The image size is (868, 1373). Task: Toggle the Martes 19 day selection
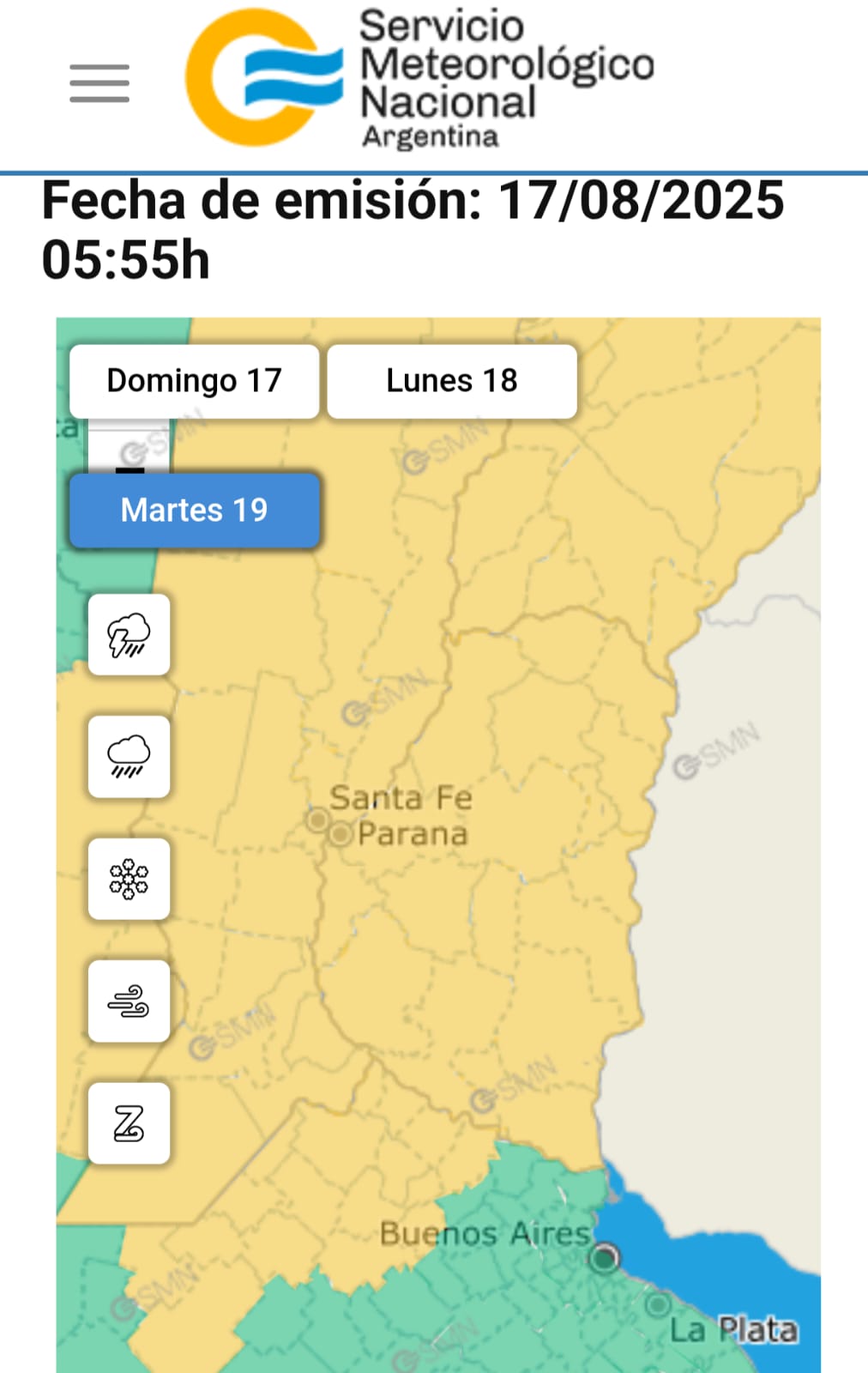[x=195, y=510]
